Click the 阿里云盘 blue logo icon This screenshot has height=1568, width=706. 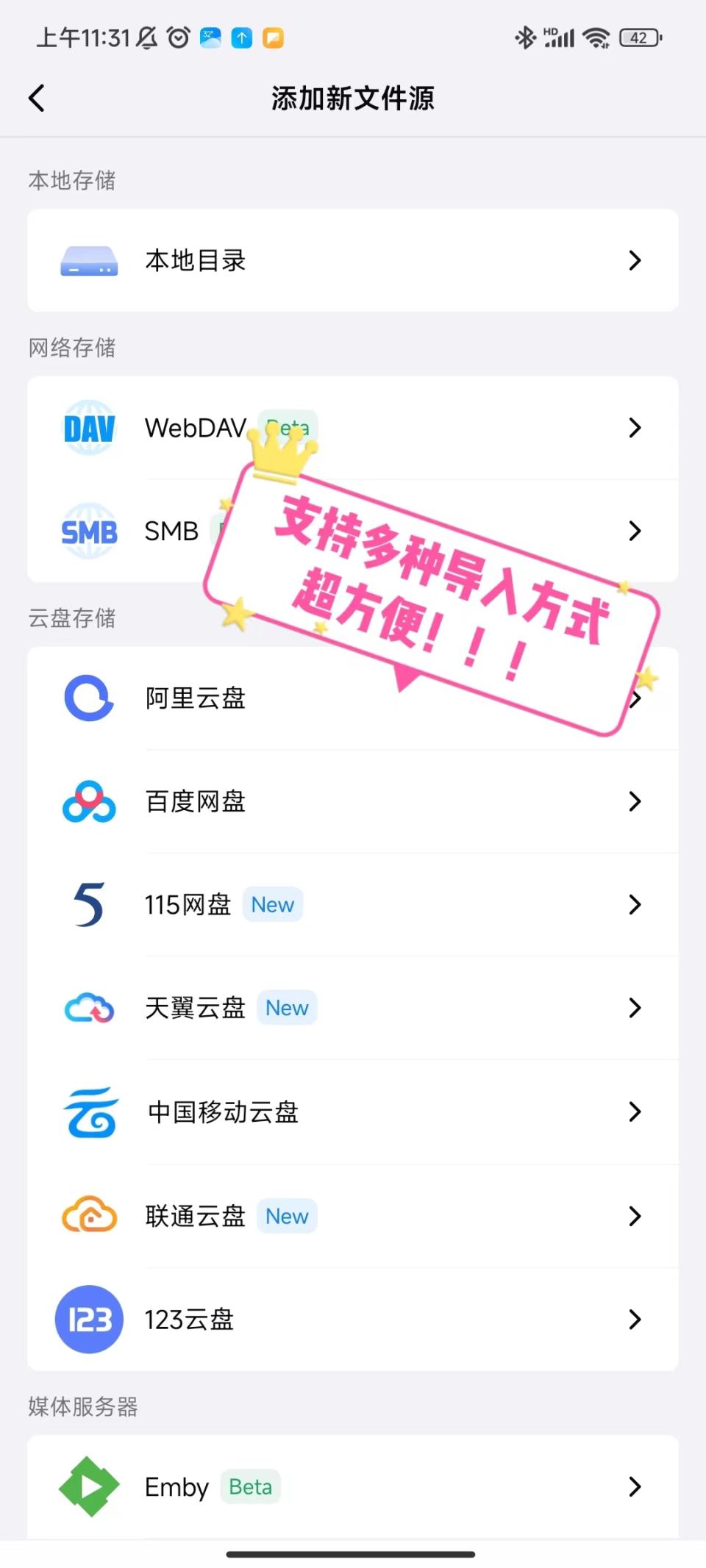point(88,699)
